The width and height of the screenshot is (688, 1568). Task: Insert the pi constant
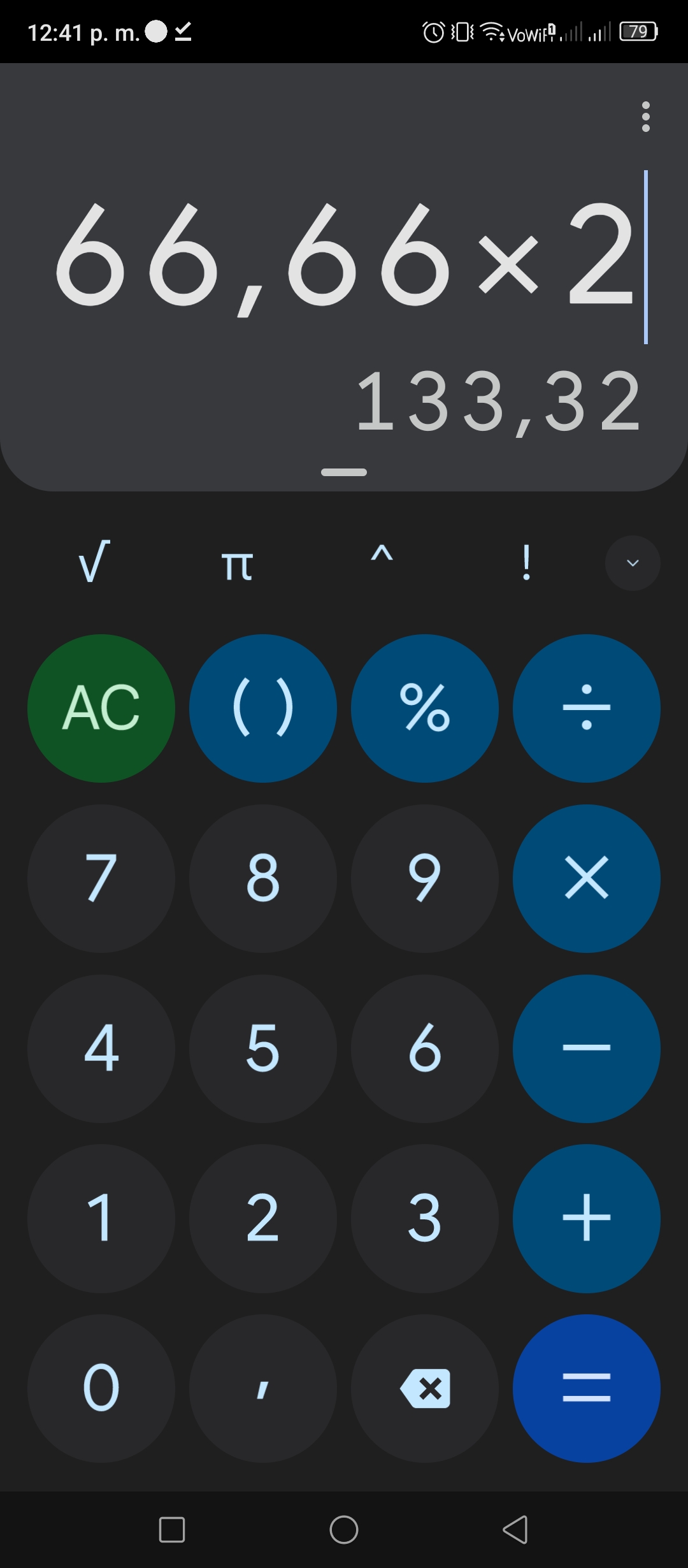237,563
